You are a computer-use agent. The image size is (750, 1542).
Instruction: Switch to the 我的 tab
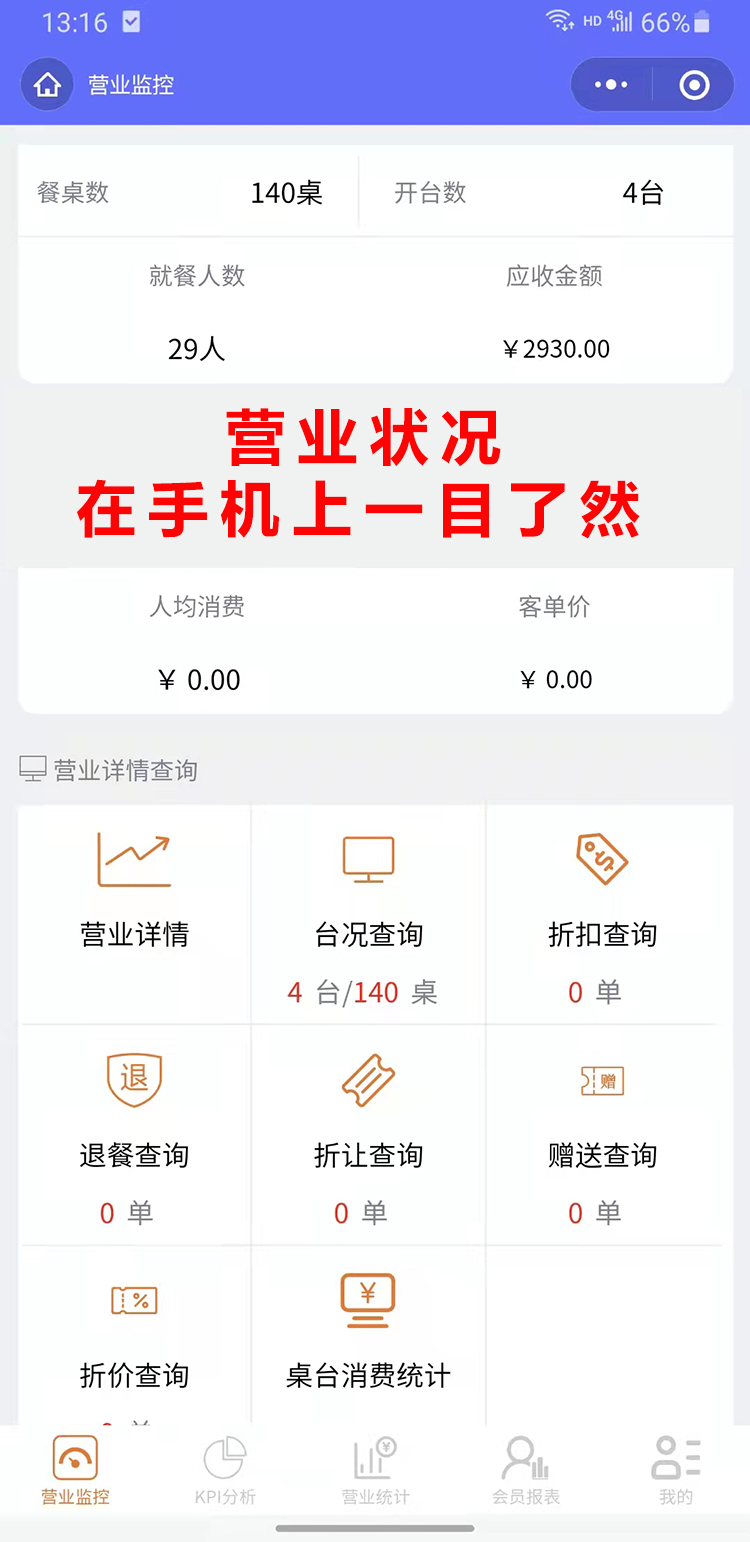coord(676,1470)
